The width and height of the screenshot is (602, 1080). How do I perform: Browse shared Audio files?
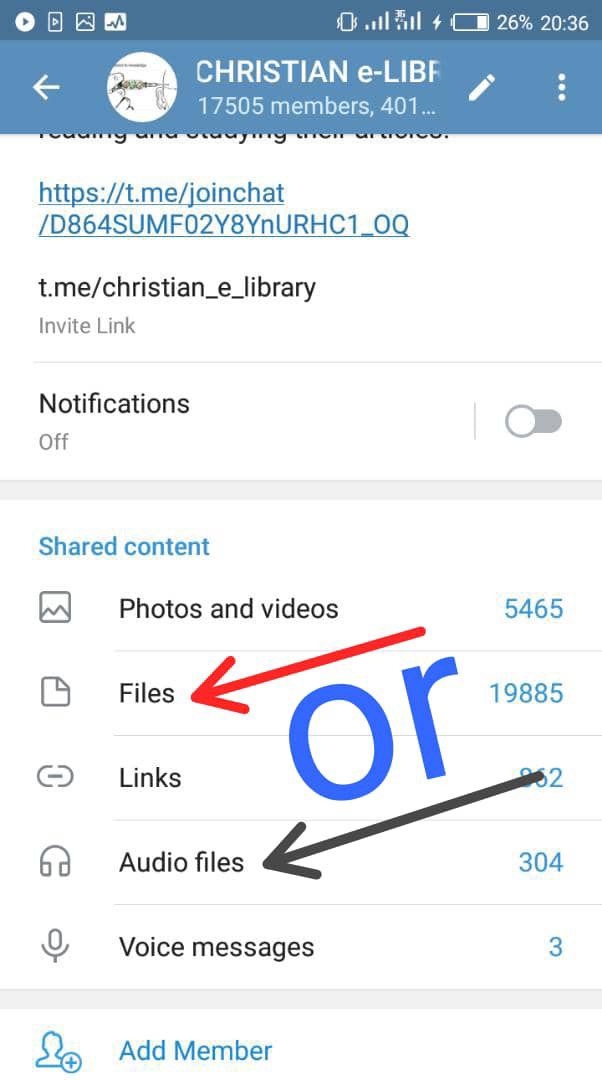coord(181,862)
